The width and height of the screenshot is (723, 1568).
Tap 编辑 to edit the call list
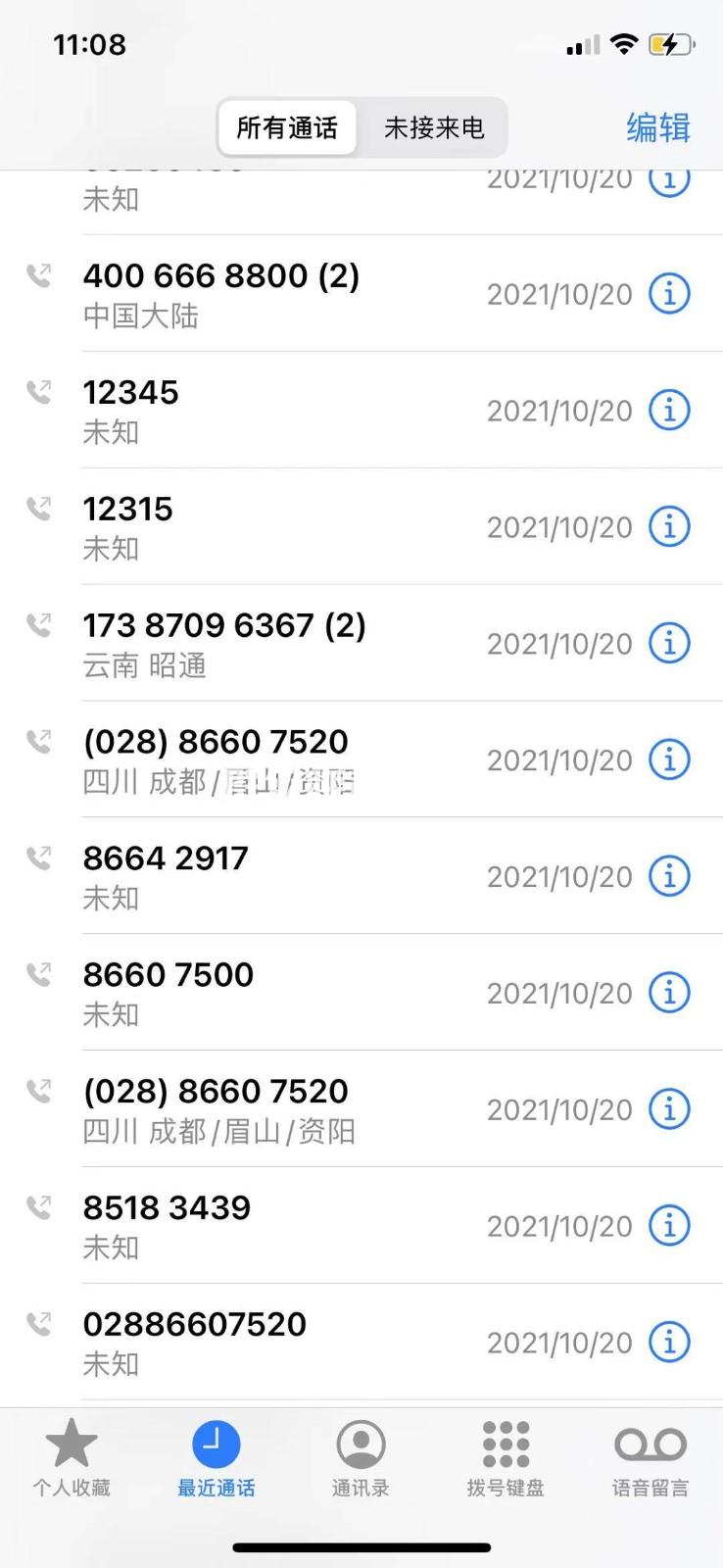coord(658,127)
